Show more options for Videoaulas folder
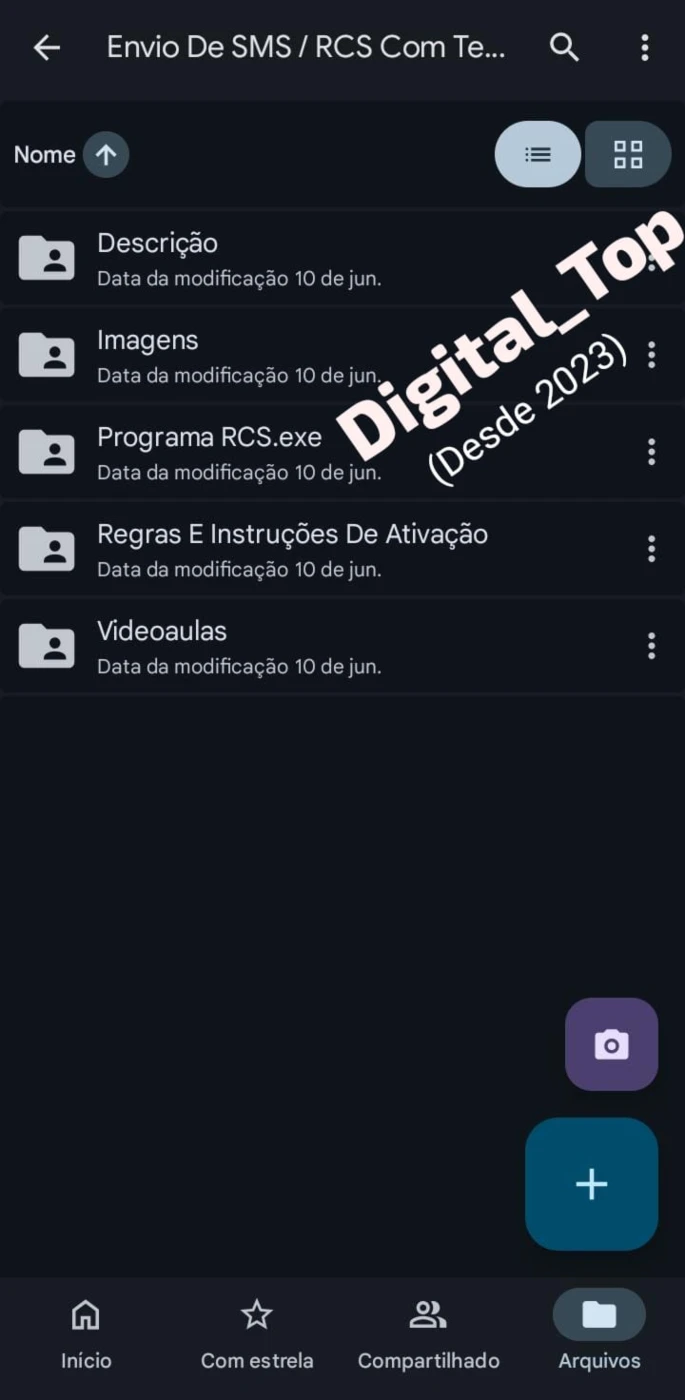Viewport: 685px width, 1400px height. [651, 646]
